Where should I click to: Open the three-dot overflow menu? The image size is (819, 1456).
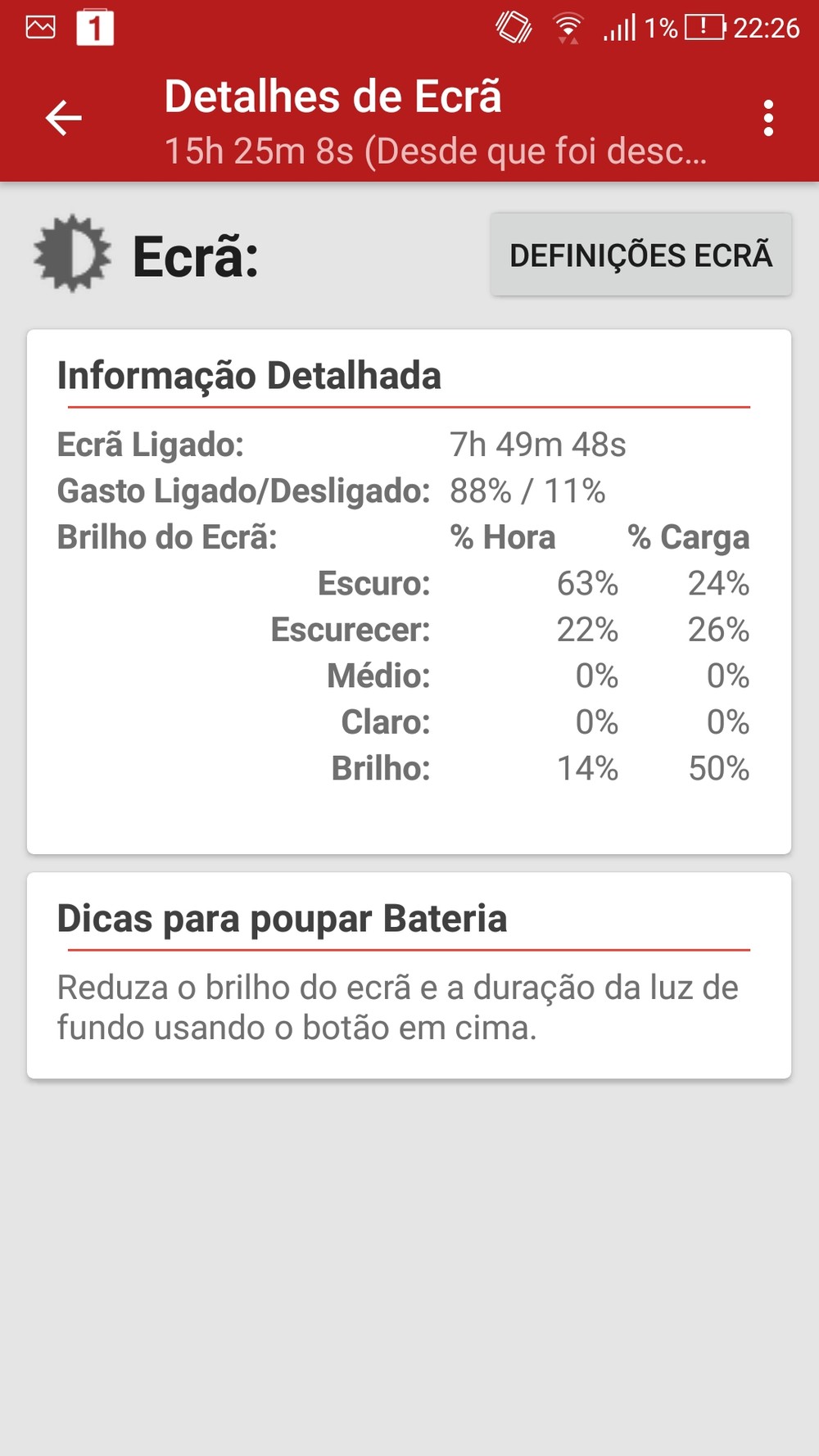(767, 119)
